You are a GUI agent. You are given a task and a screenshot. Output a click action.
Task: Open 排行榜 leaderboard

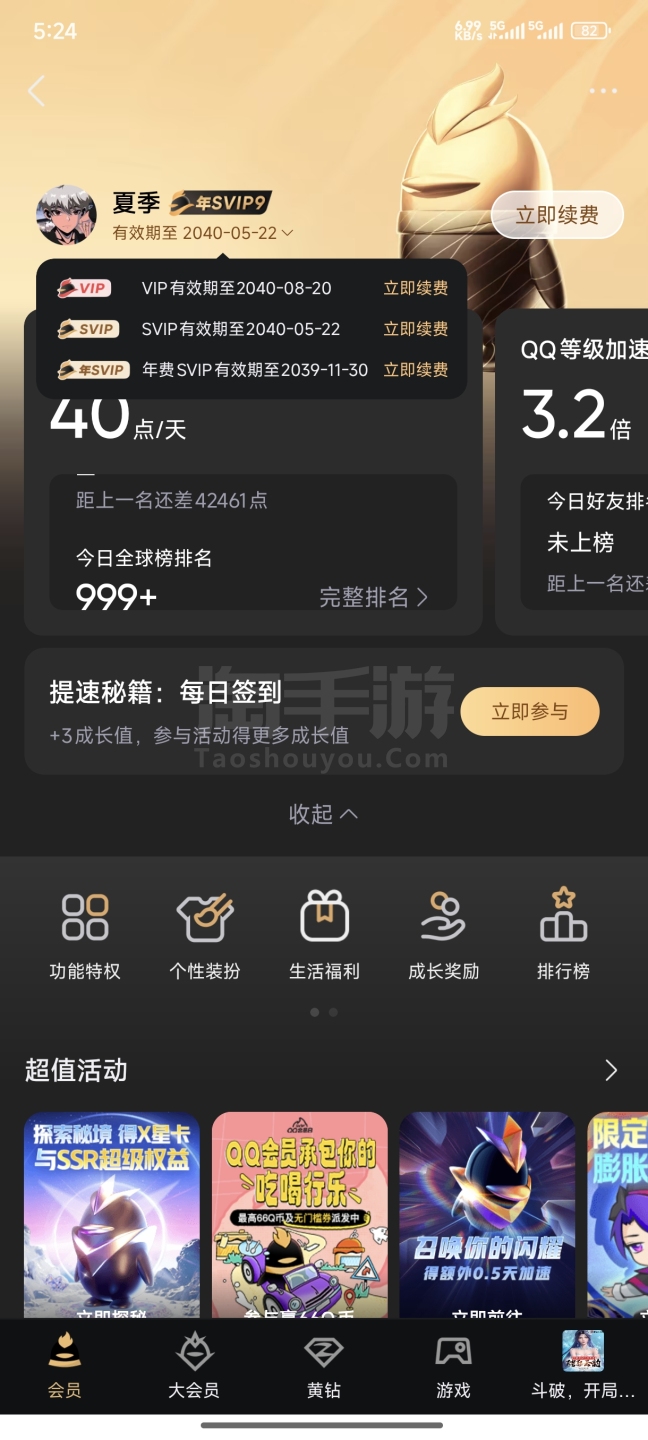click(563, 935)
